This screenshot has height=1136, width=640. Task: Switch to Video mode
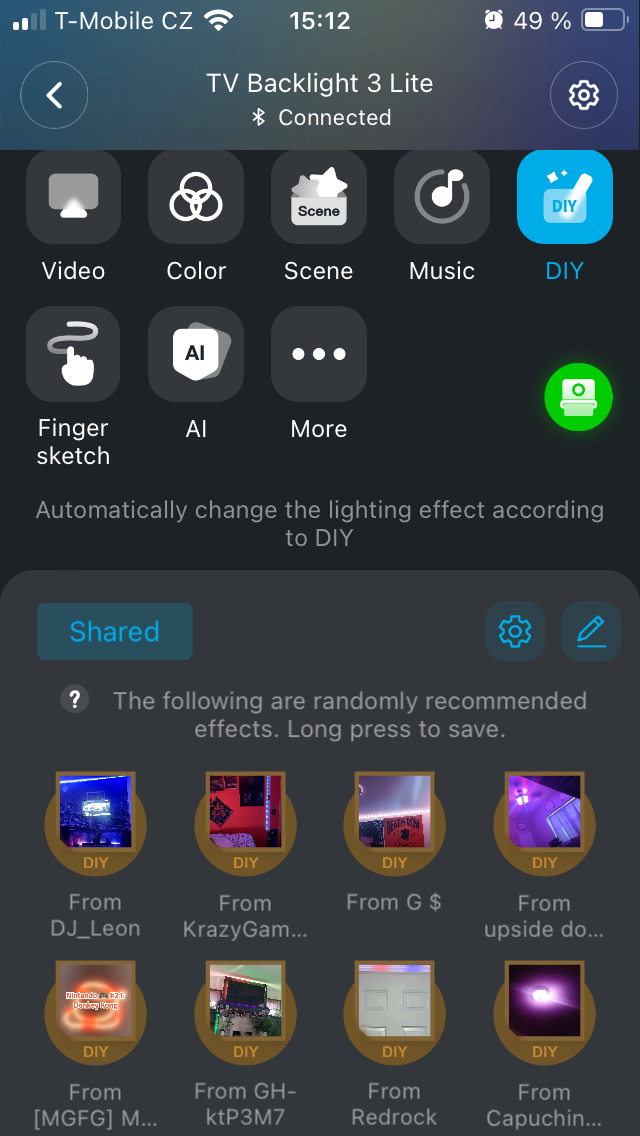(73, 197)
